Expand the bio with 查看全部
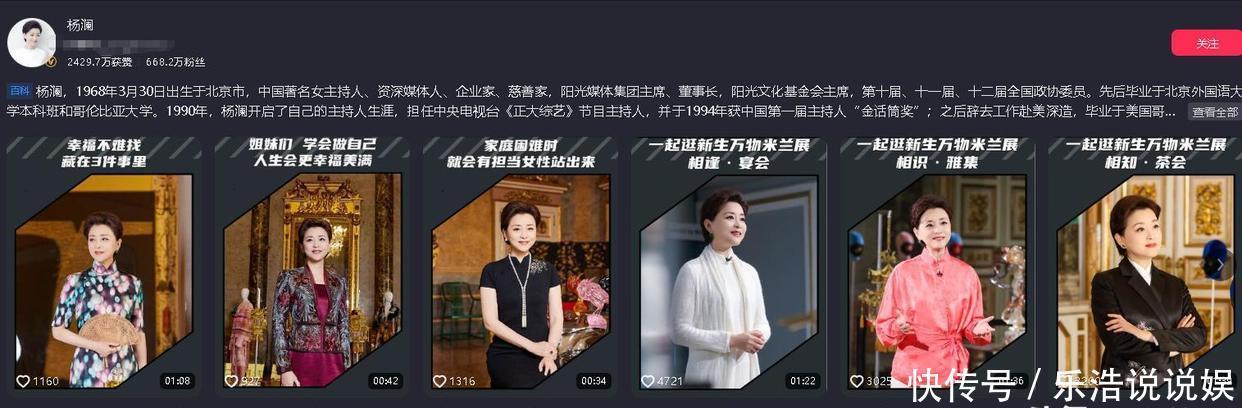The image size is (1242, 408). 1214,112
